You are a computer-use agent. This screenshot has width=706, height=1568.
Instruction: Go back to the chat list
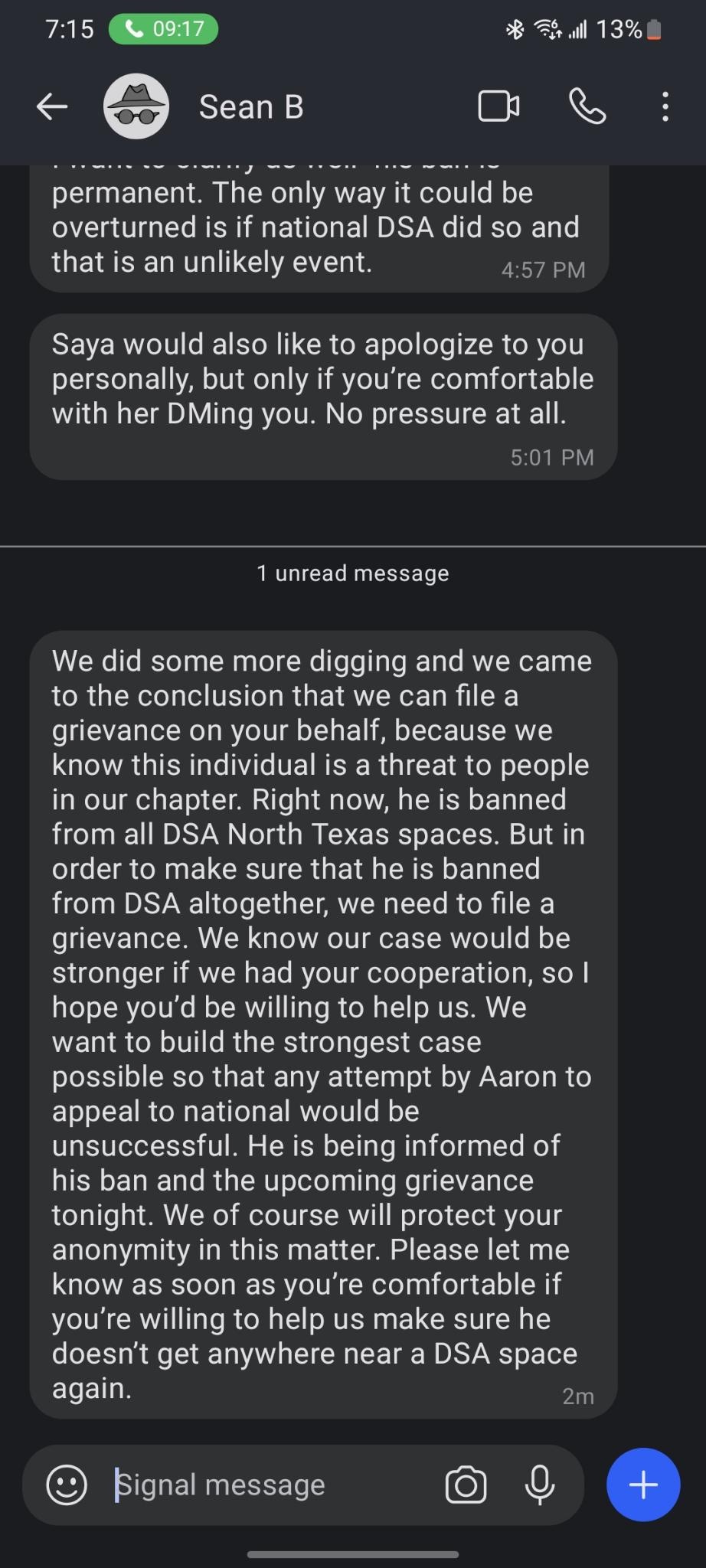52,107
